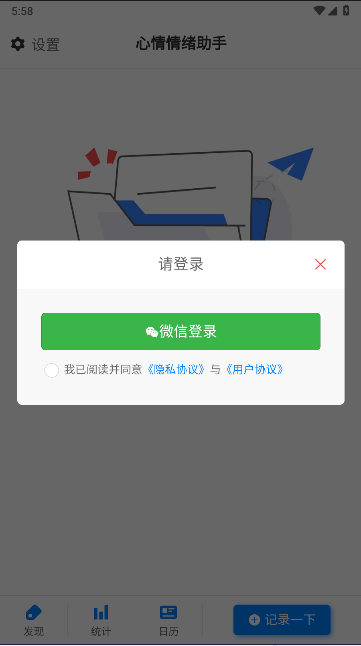Check the agree to agreements box
The image size is (361, 646).
52,370
